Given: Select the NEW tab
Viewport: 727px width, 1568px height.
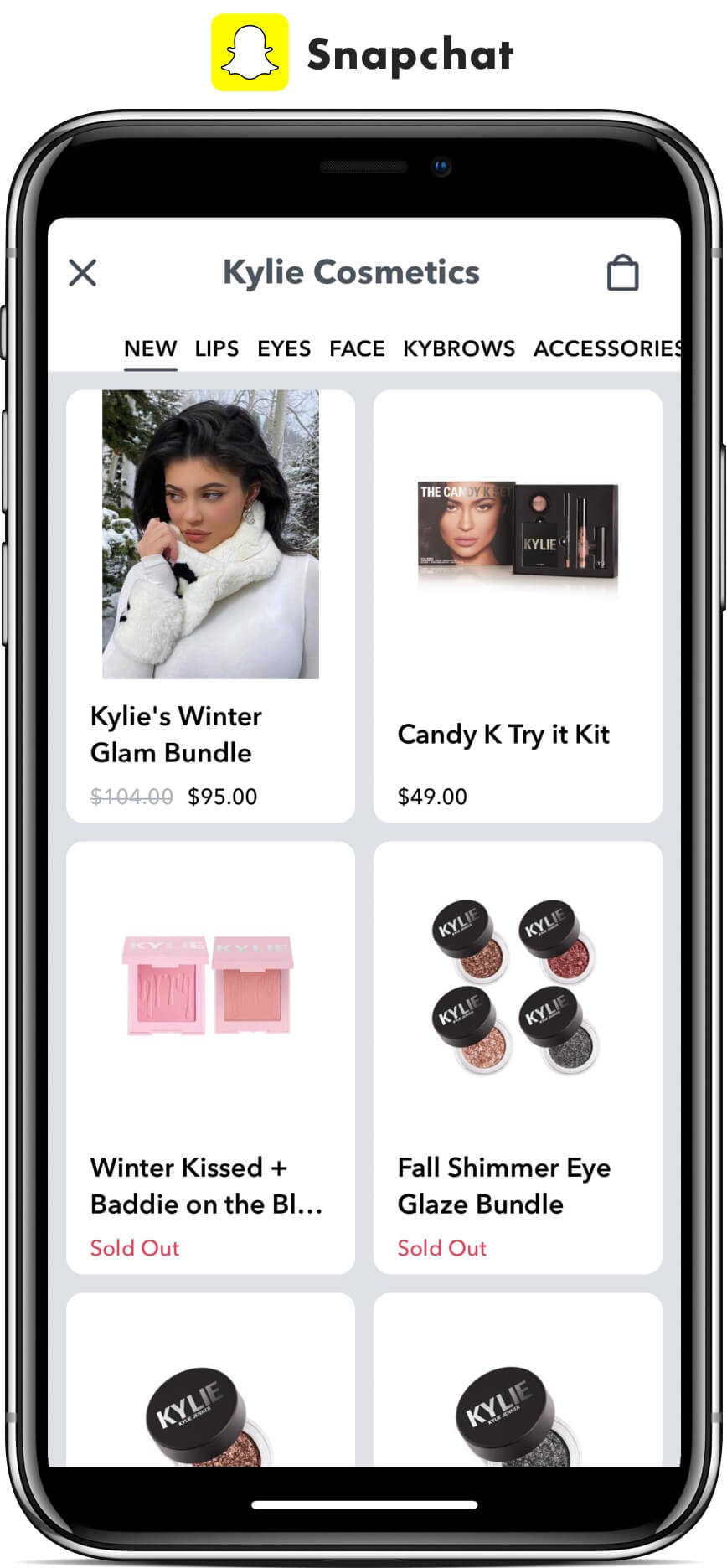Looking at the screenshot, I should coord(151,348).
